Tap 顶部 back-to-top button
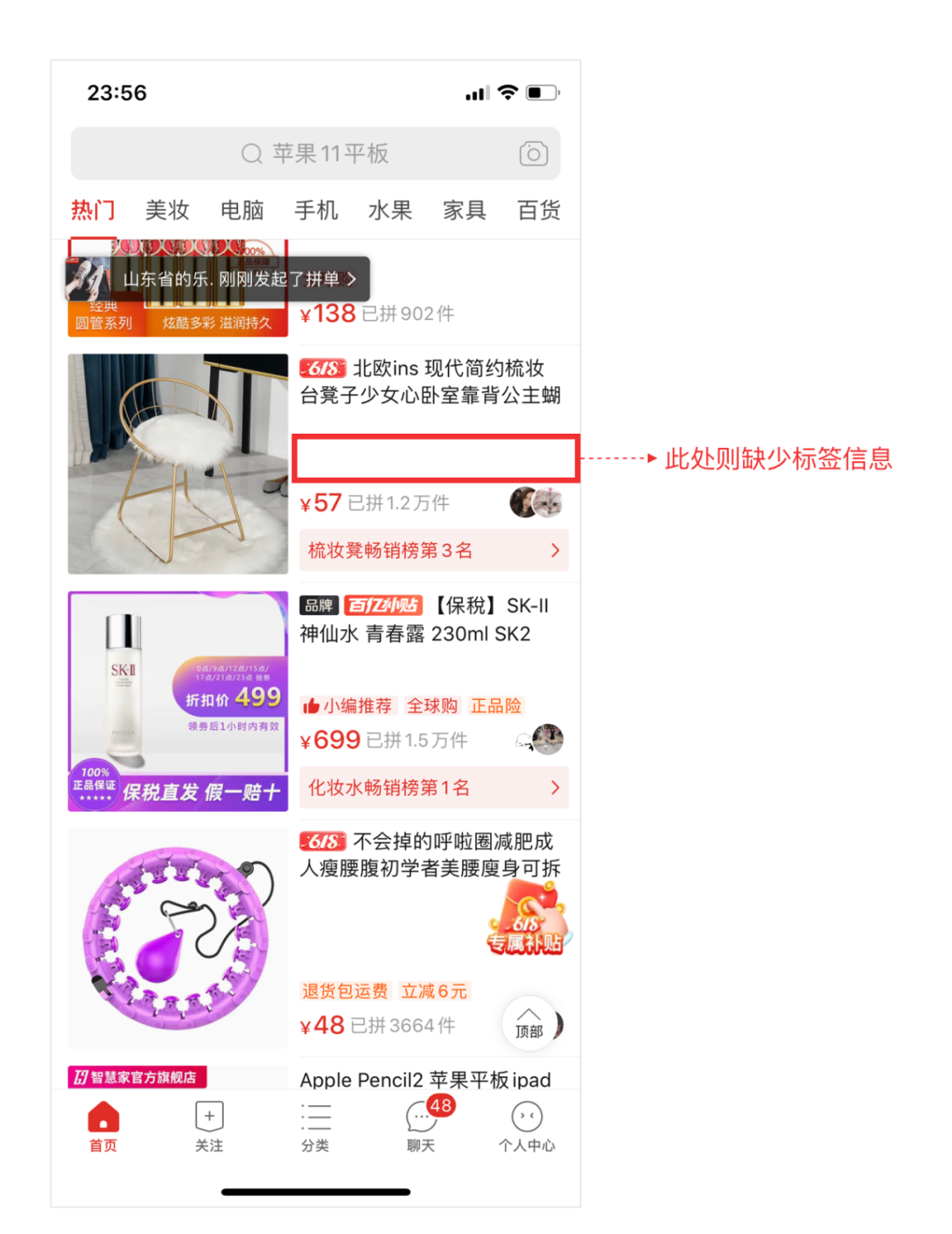 point(529,1023)
